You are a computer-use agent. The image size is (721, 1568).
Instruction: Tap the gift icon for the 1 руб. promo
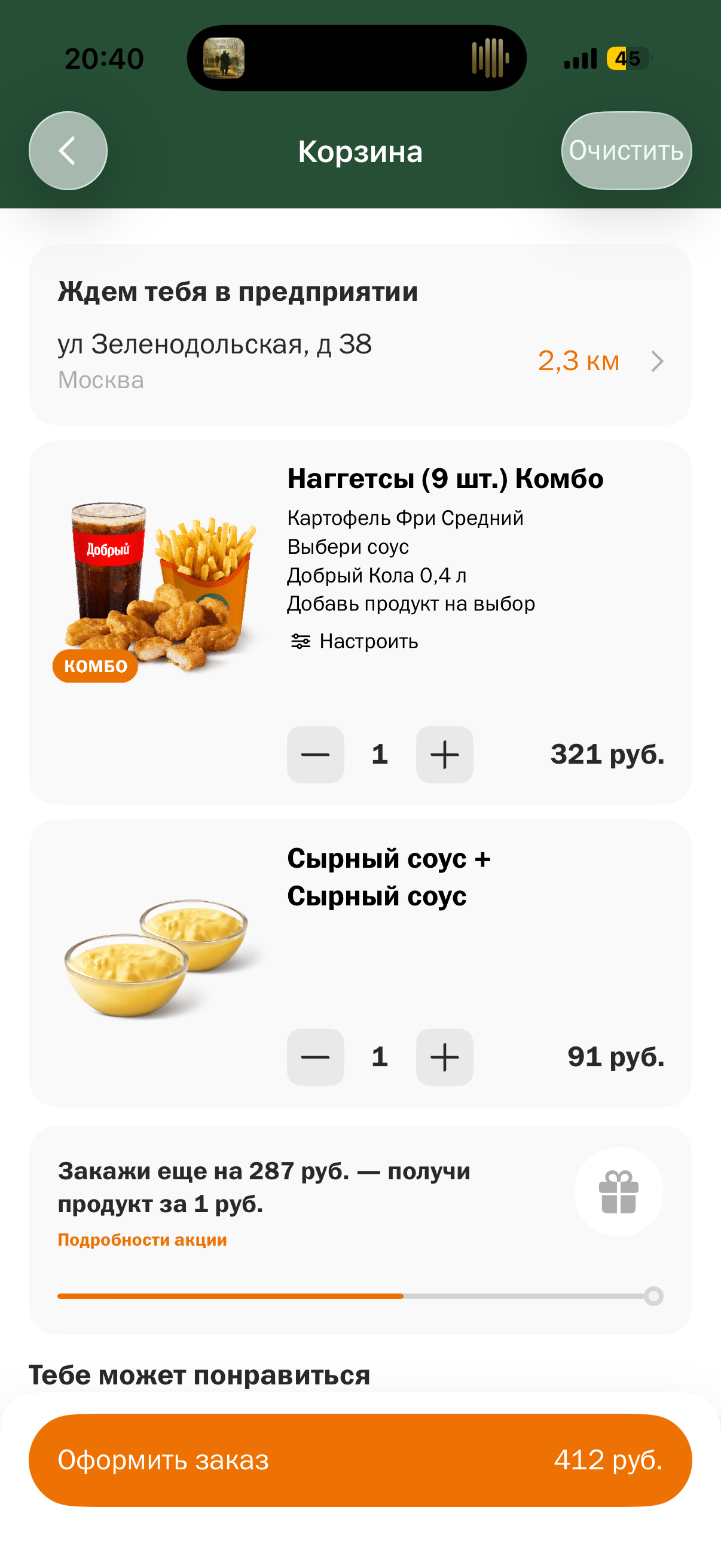(x=618, y=1192)
